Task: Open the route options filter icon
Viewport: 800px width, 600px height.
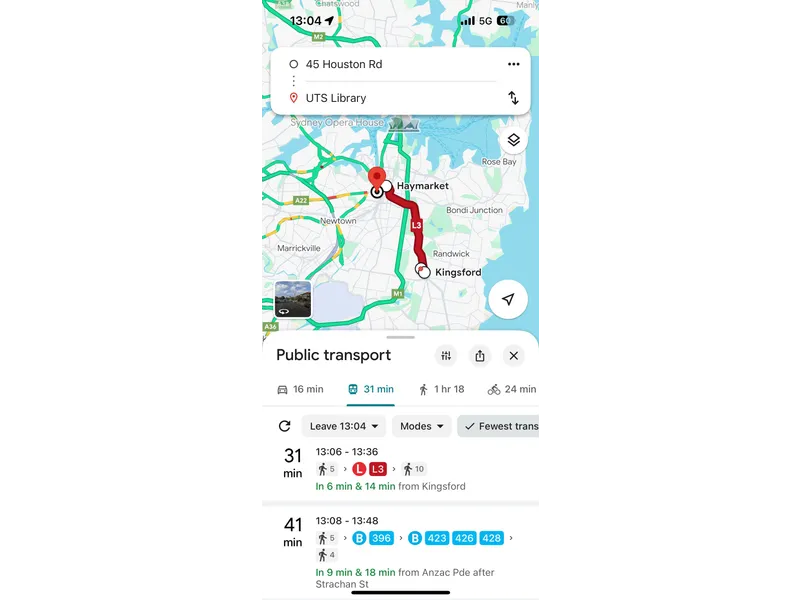Action: [x=446, y=356]
